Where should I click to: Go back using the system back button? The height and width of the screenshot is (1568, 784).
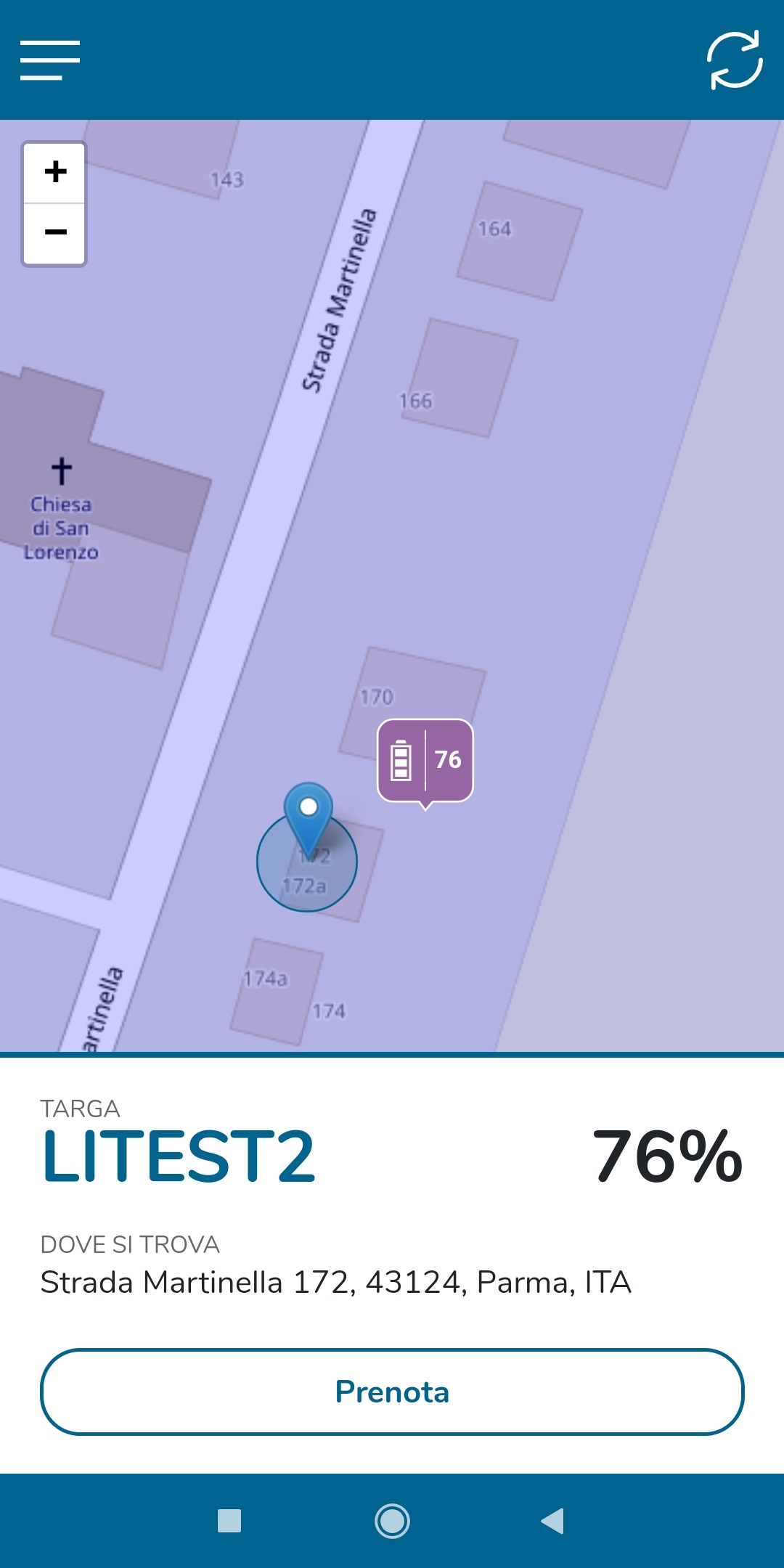553,1521
